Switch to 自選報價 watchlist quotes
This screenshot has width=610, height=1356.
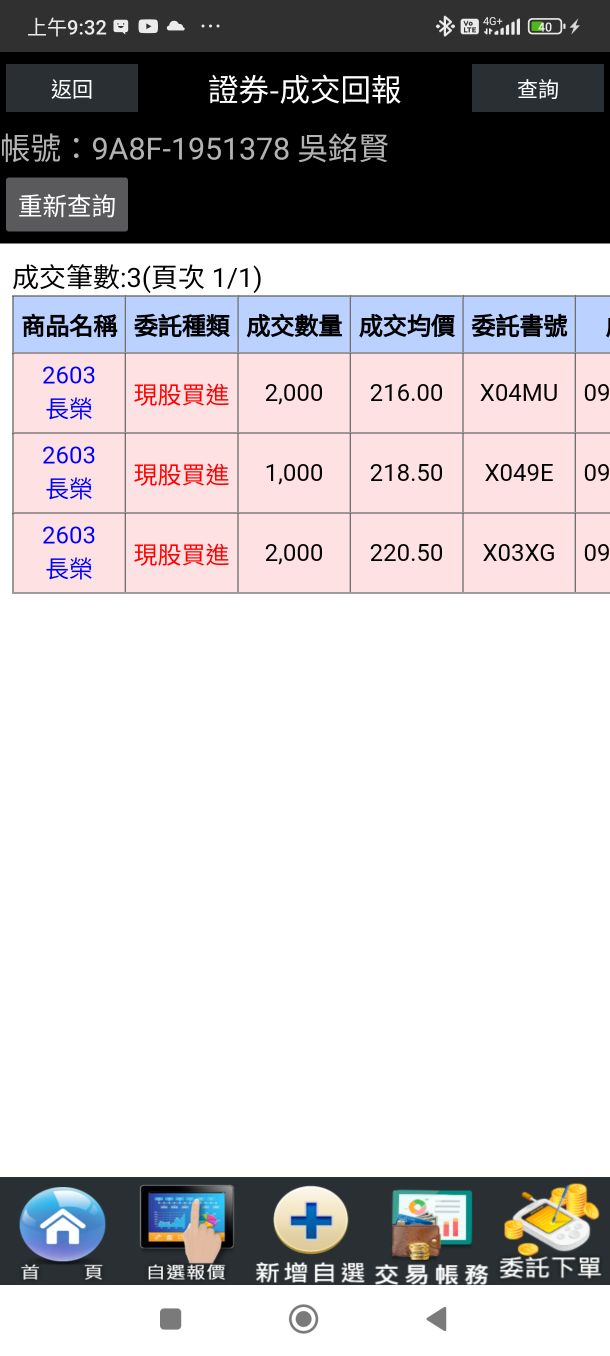click(x=186, y=1231)
